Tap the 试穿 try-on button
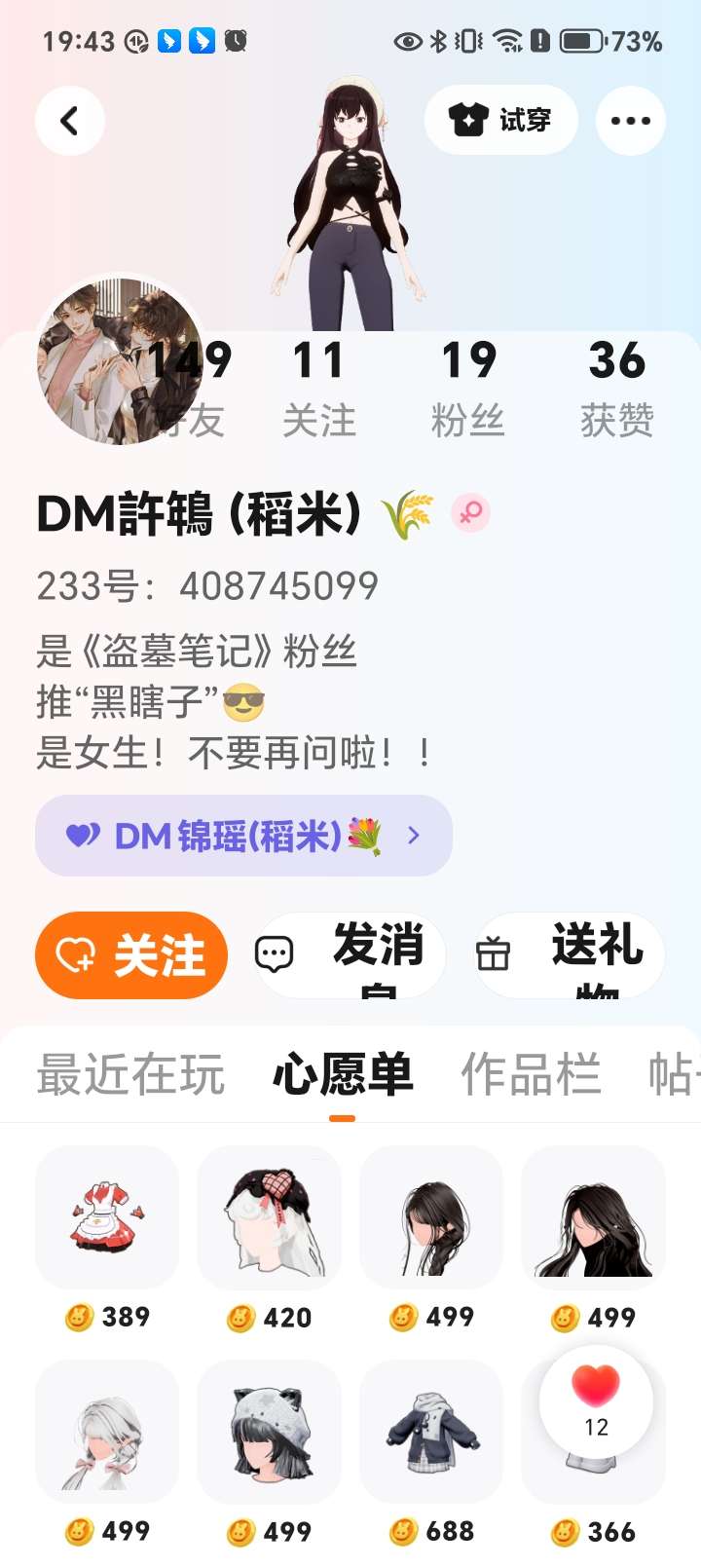 click(x=500, y=120)
